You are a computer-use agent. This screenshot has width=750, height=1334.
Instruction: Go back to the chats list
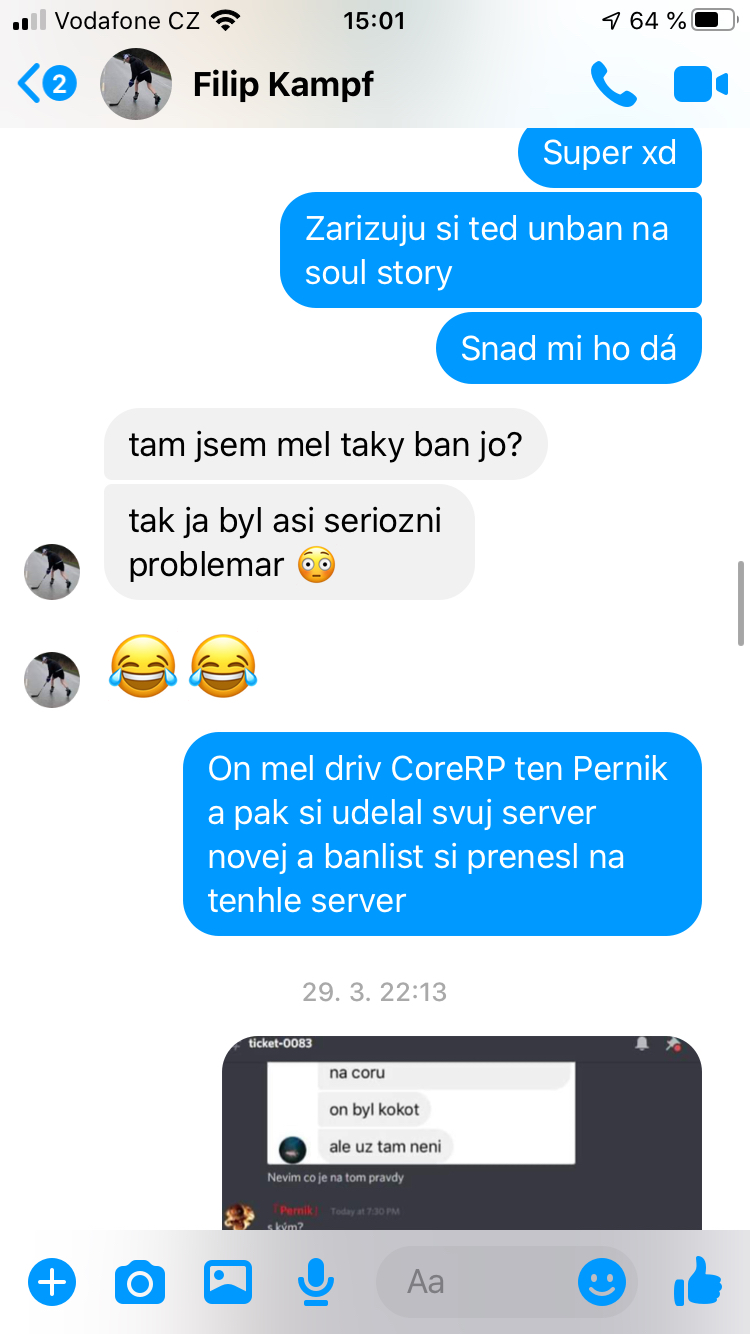[47, 84]
